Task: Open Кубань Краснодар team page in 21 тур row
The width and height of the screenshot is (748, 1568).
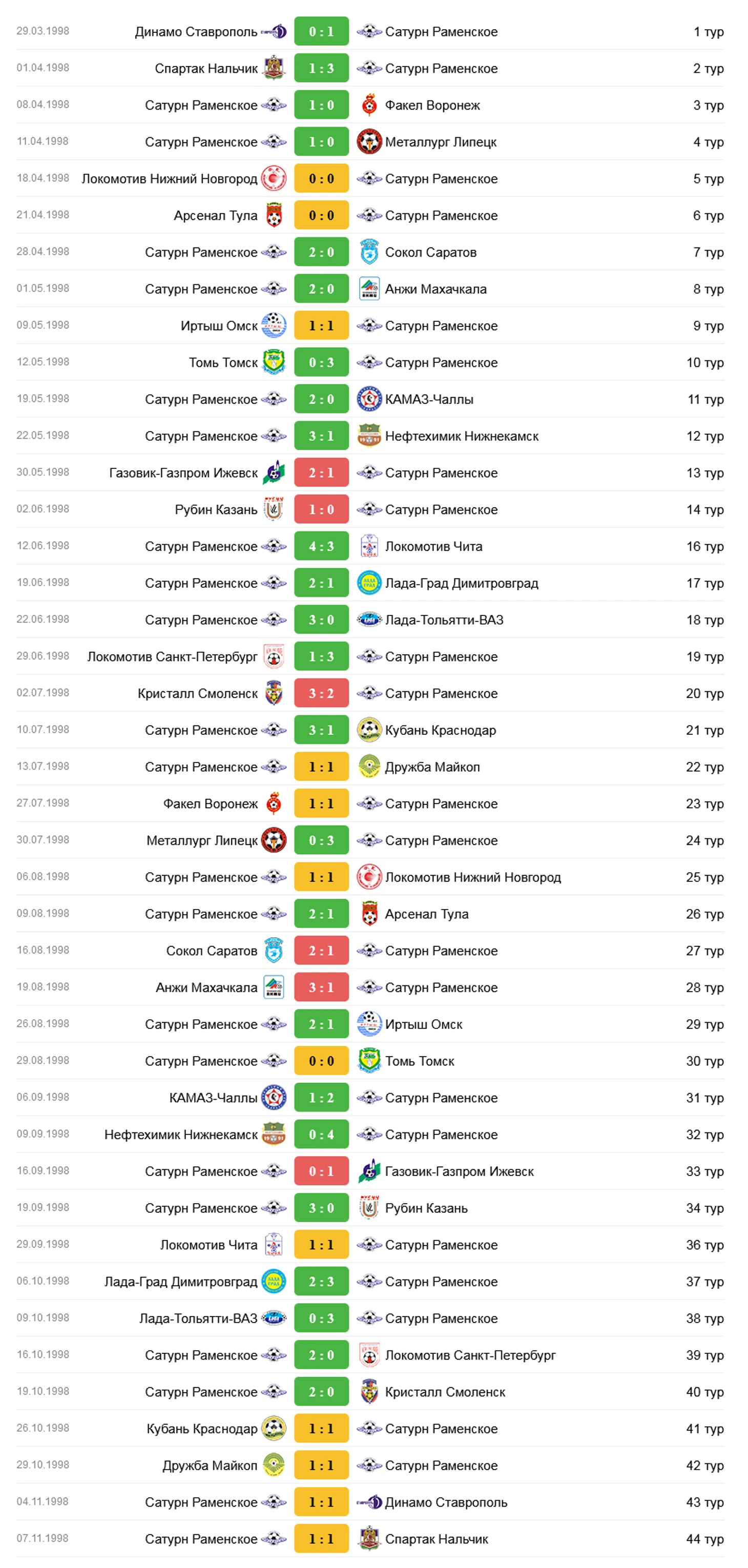Action: [x=440, y=730]
